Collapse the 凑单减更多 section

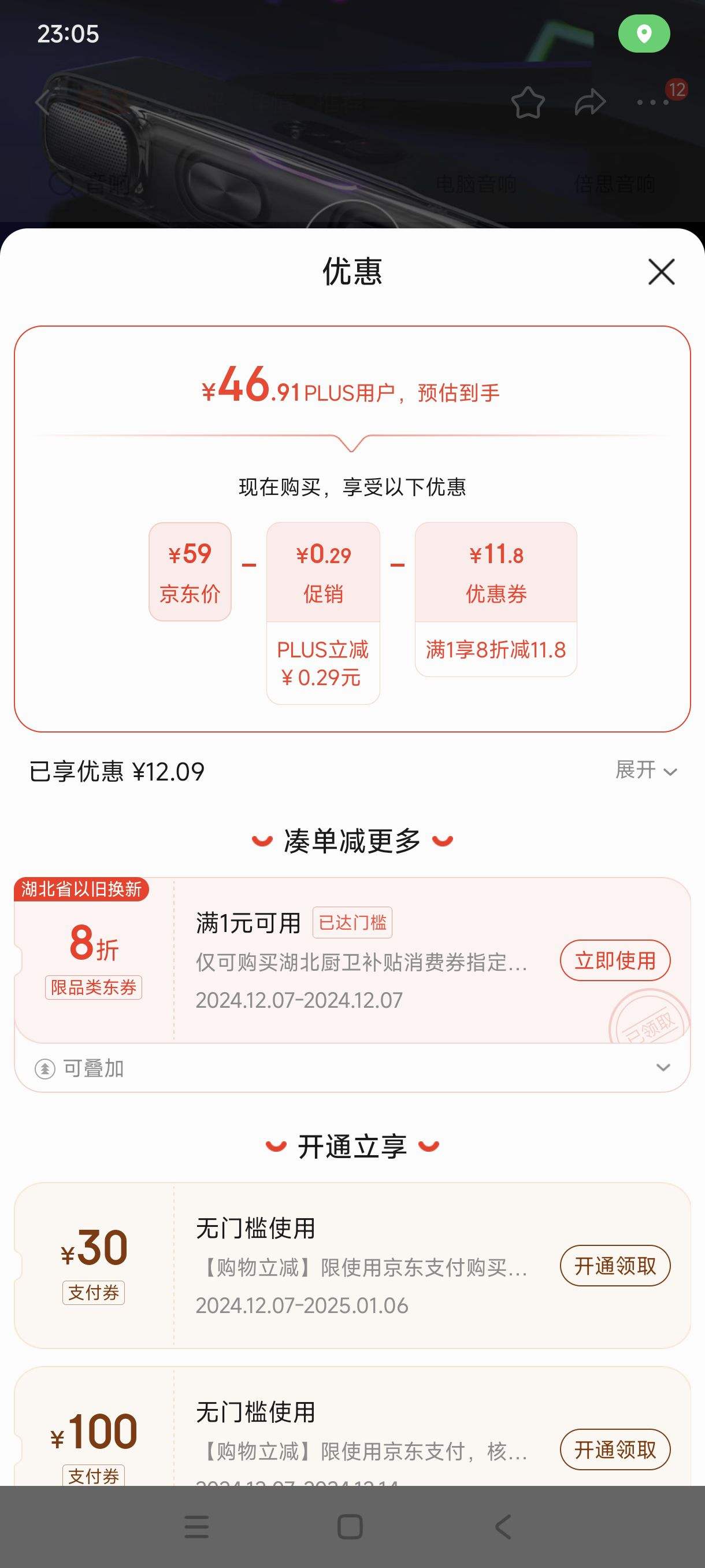352,840
